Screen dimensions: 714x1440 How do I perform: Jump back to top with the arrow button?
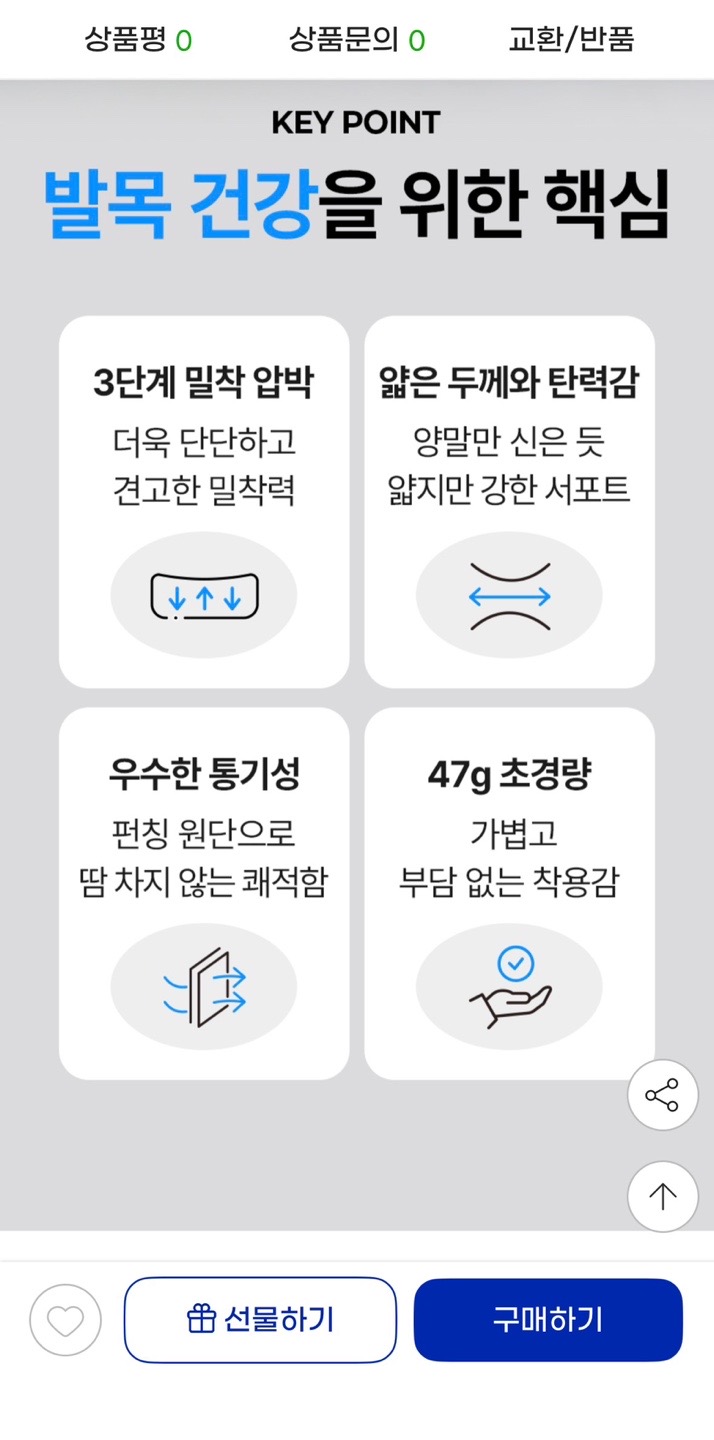point(662,1196)
